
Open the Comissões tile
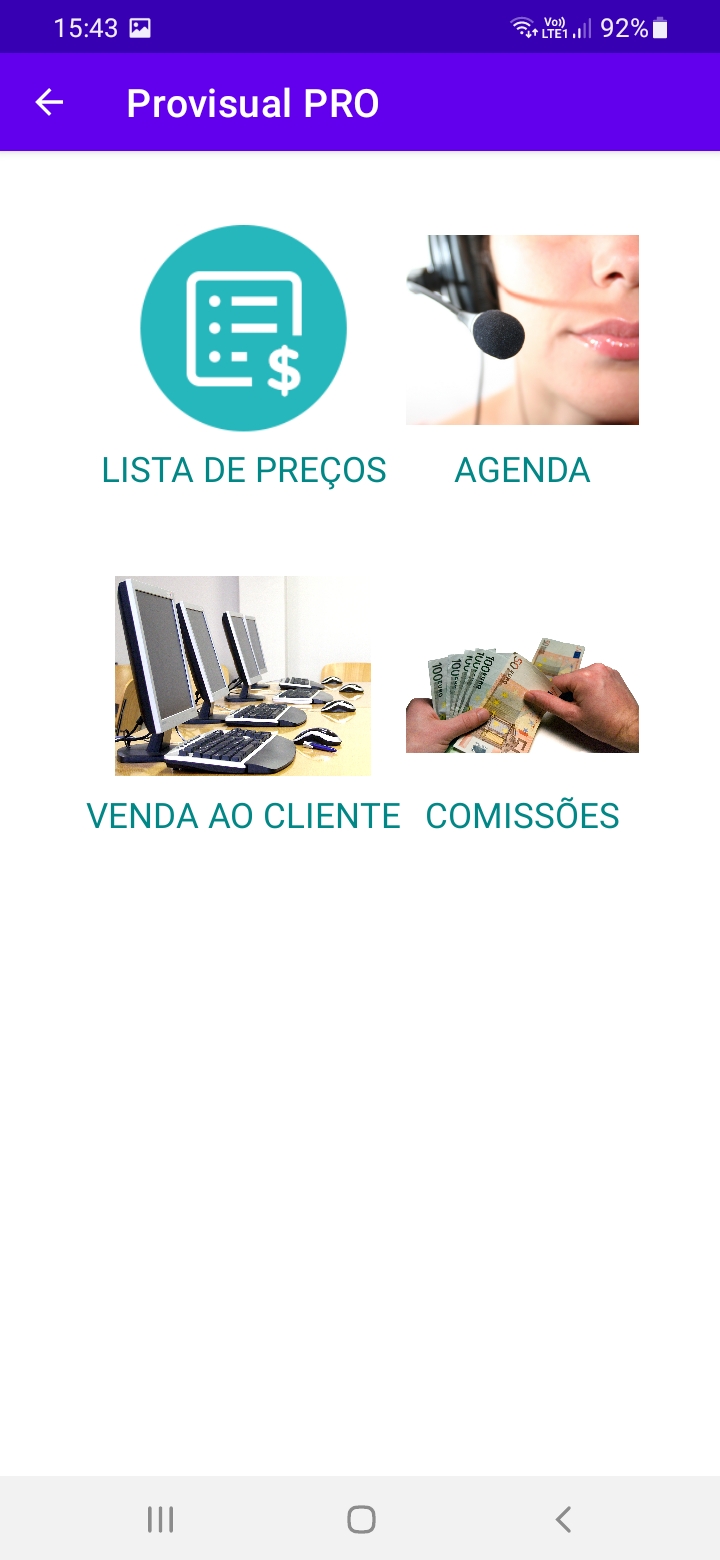(x=522, y=695)
